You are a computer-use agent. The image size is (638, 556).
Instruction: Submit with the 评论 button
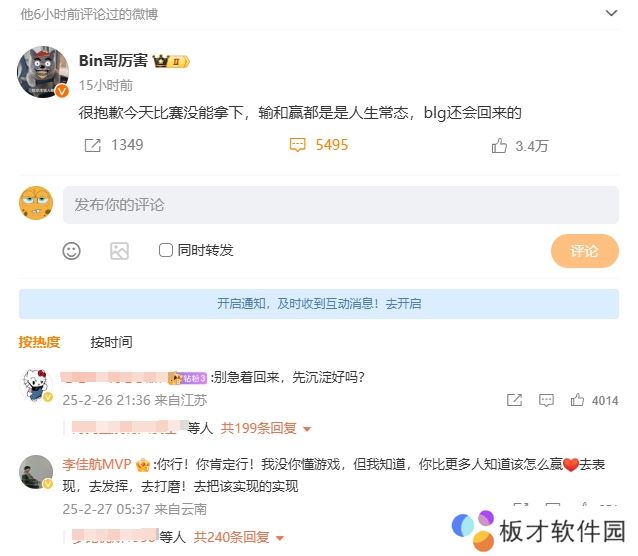click(x=584, y=251)
